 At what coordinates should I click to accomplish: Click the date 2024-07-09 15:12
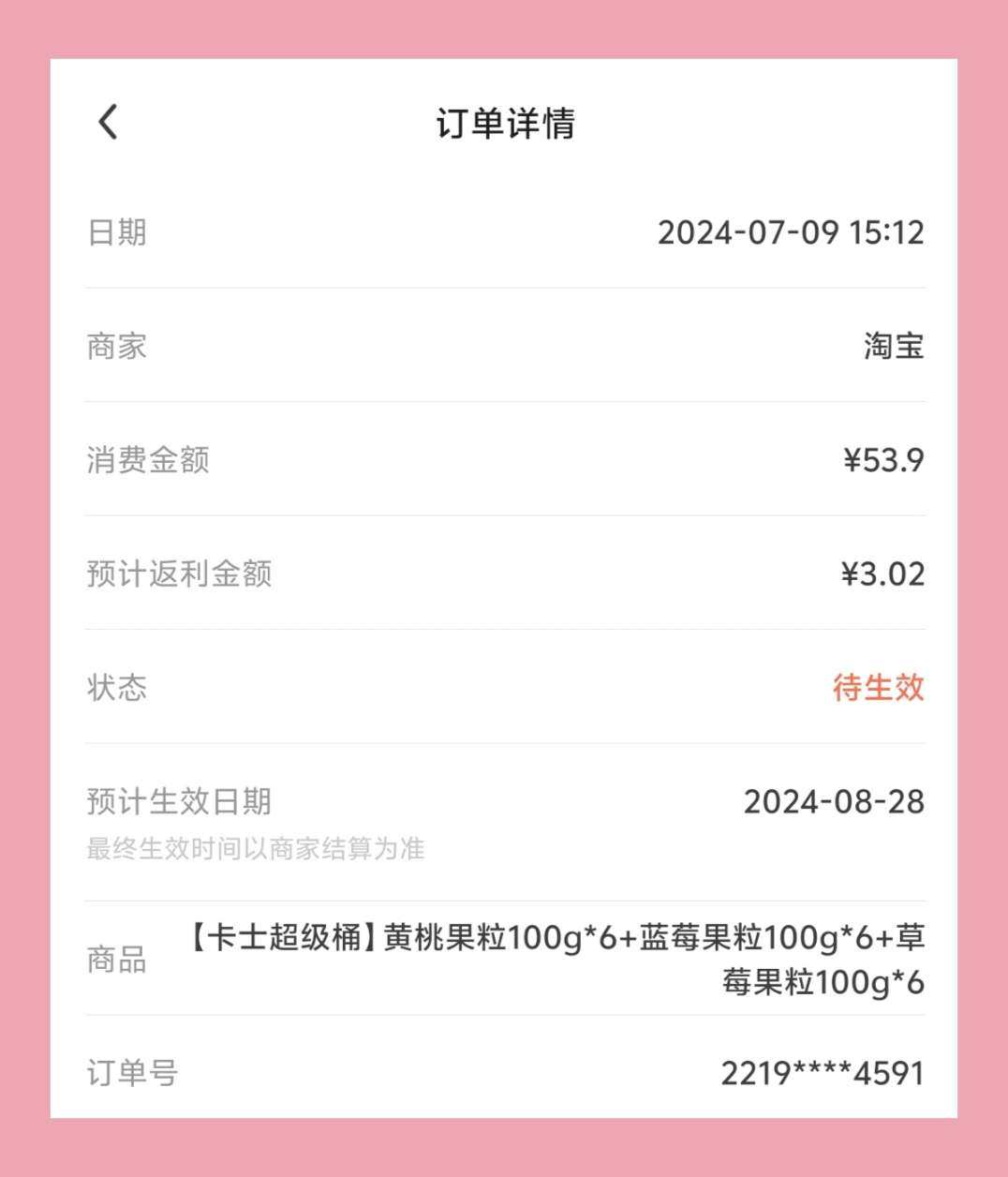click(x=793, y=231)
